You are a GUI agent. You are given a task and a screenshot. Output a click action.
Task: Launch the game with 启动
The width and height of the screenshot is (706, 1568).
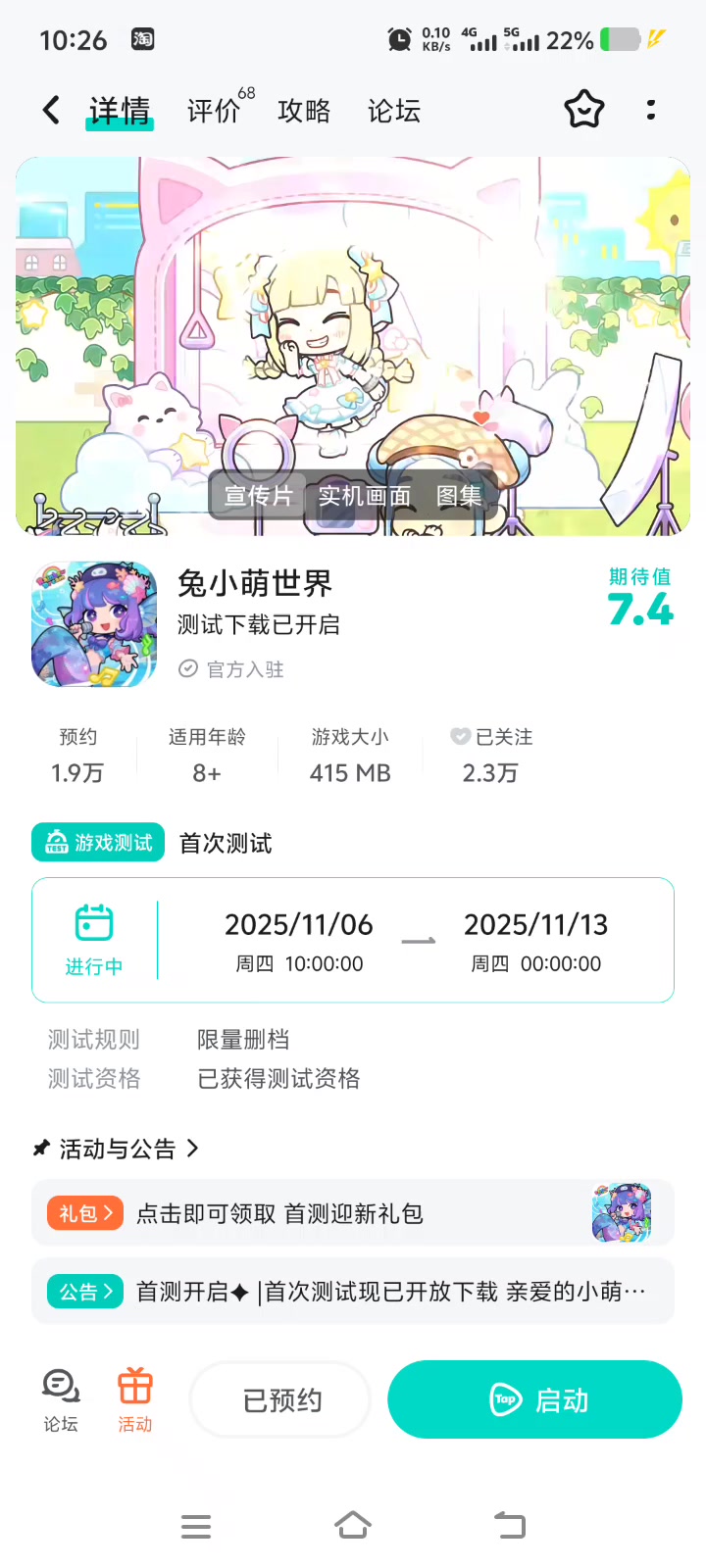point(534,1400)
